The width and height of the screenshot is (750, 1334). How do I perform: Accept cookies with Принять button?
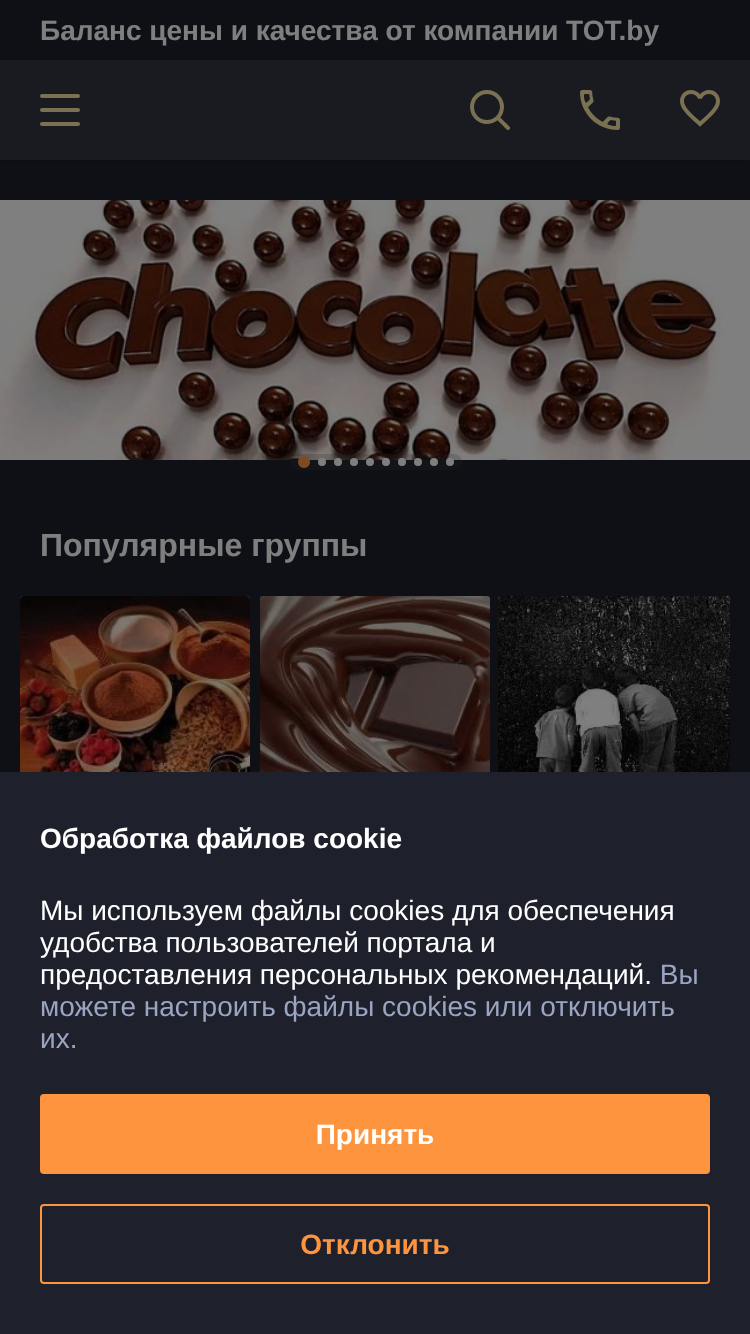click(x=375, y=1134)
